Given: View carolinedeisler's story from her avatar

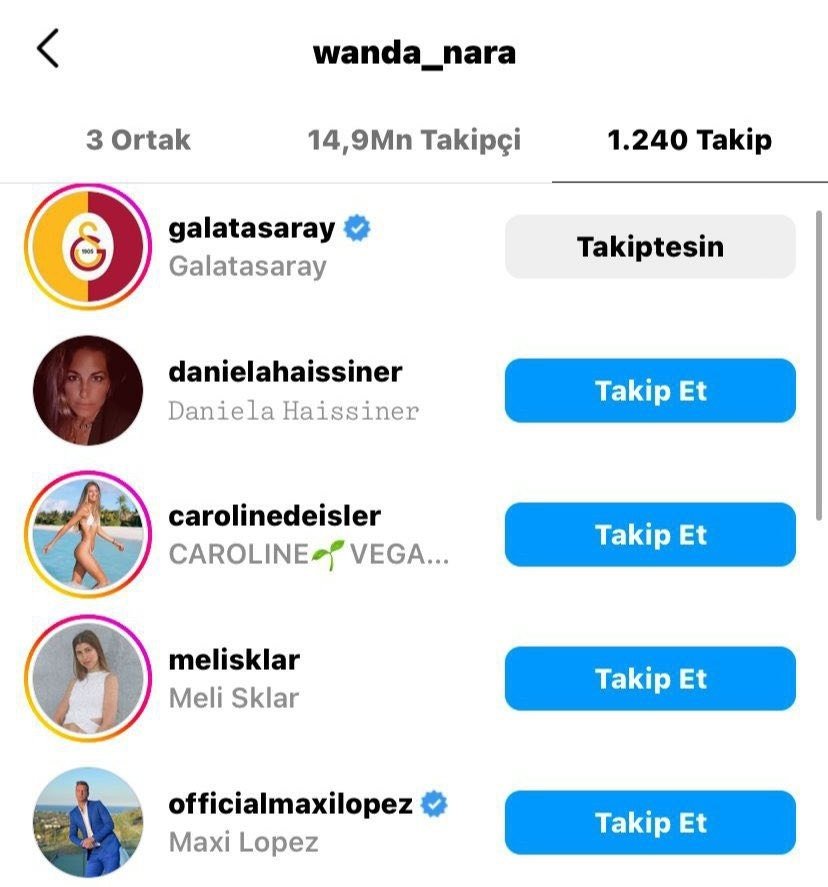Looking at the screenshot, I should [87, 535].
